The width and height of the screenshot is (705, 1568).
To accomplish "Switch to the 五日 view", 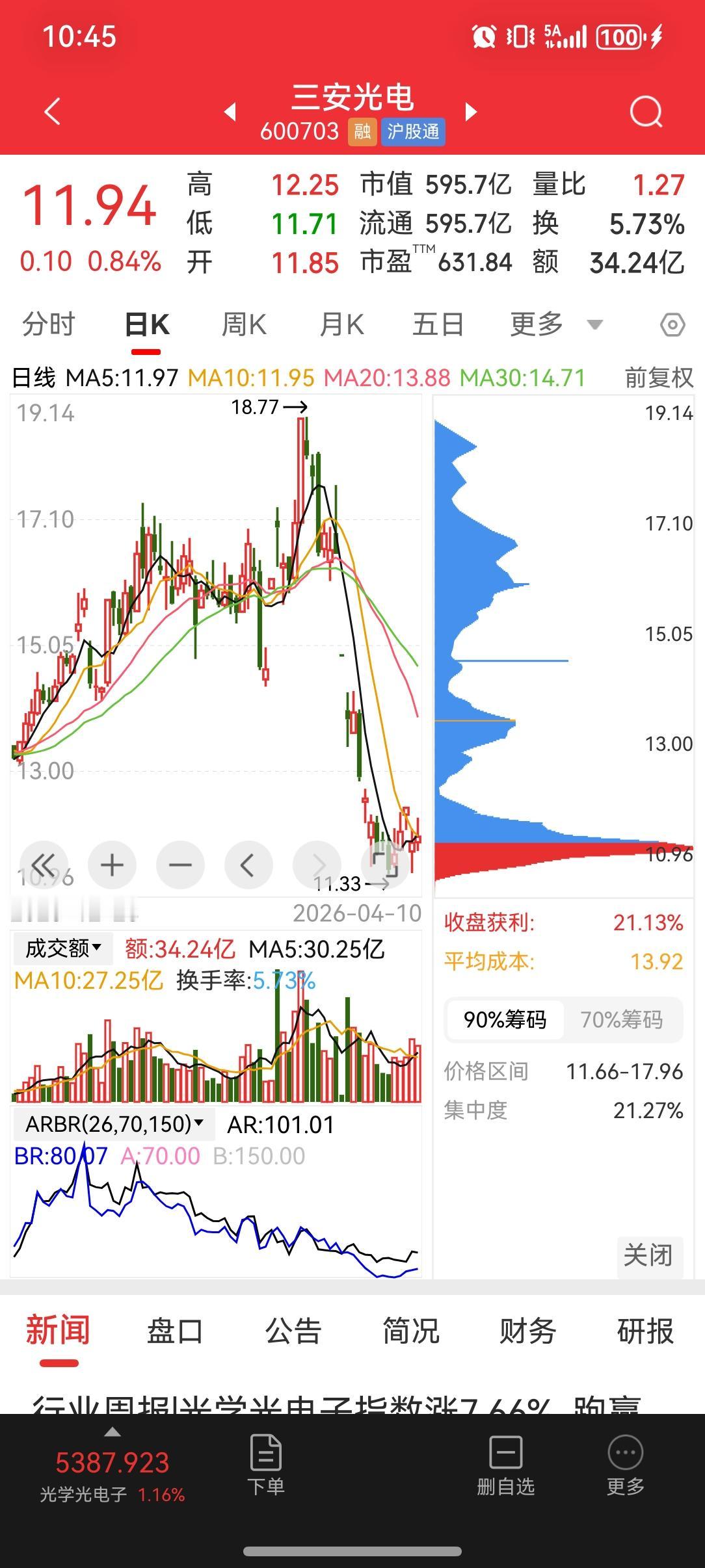I will tap(438, 324).
